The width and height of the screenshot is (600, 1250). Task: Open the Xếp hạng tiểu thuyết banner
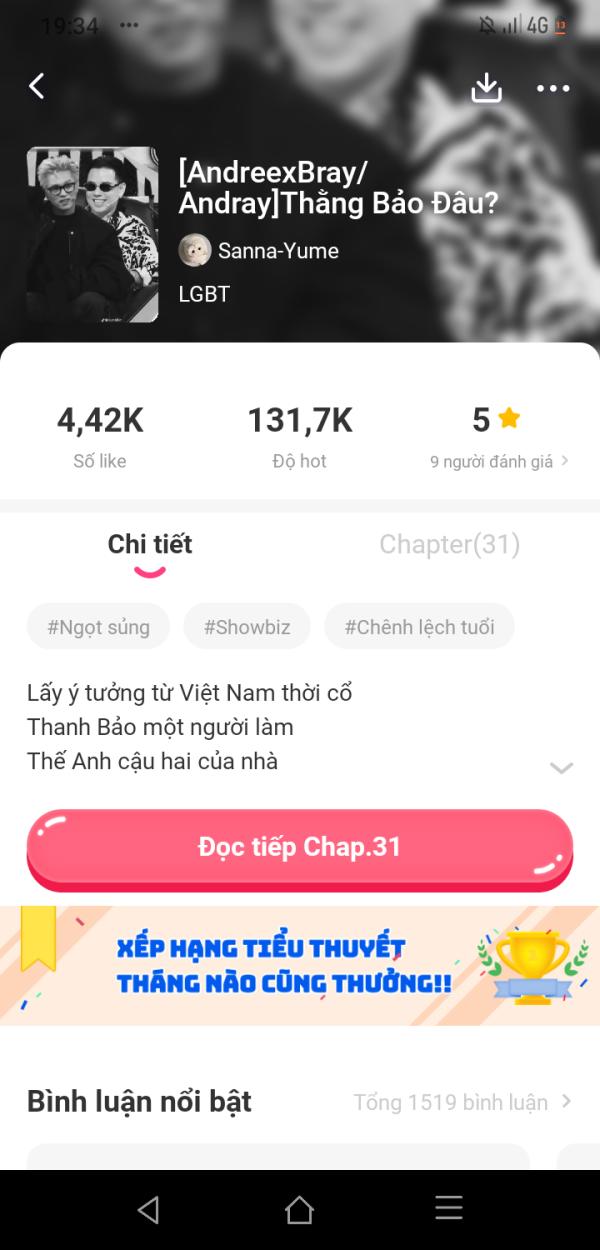(300, 965)
